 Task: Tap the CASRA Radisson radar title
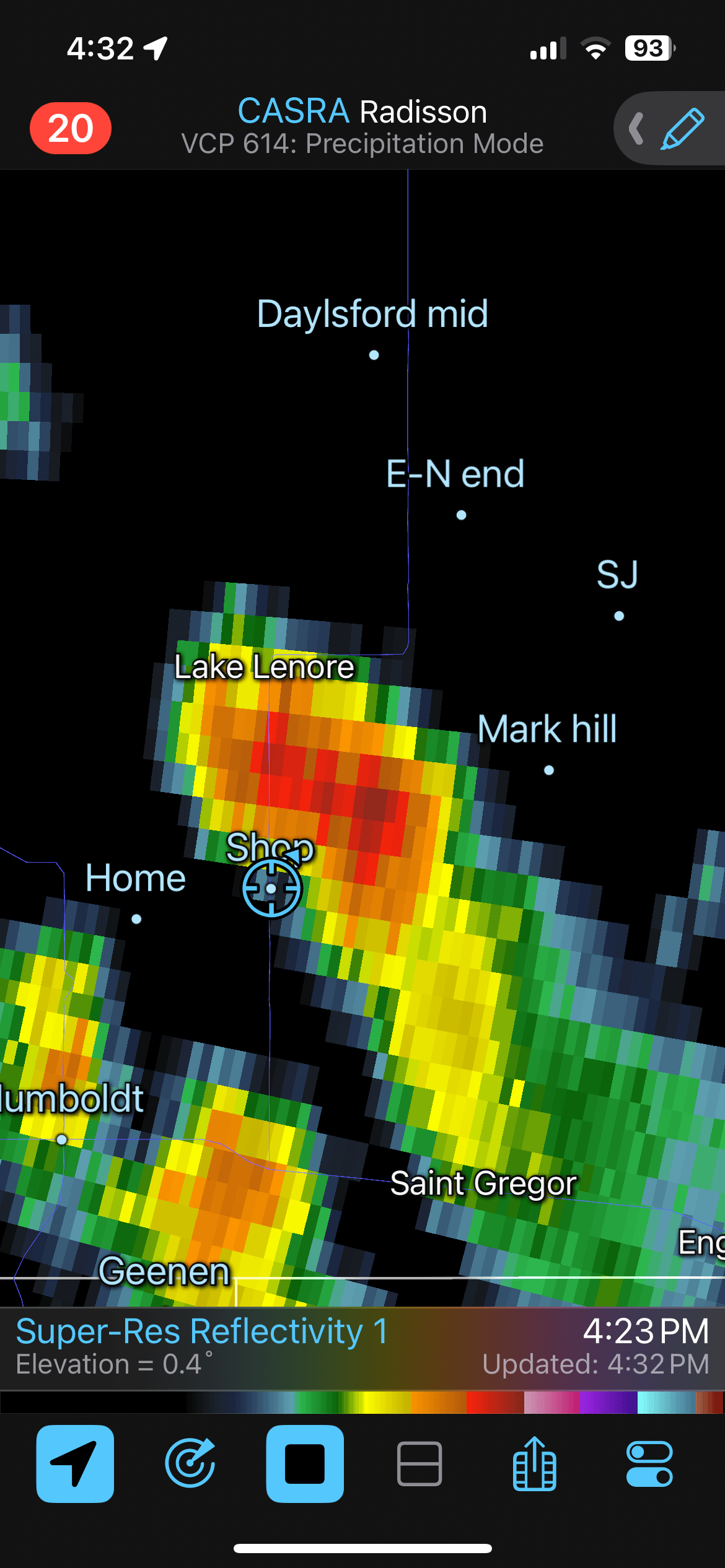tap(362, 111)
